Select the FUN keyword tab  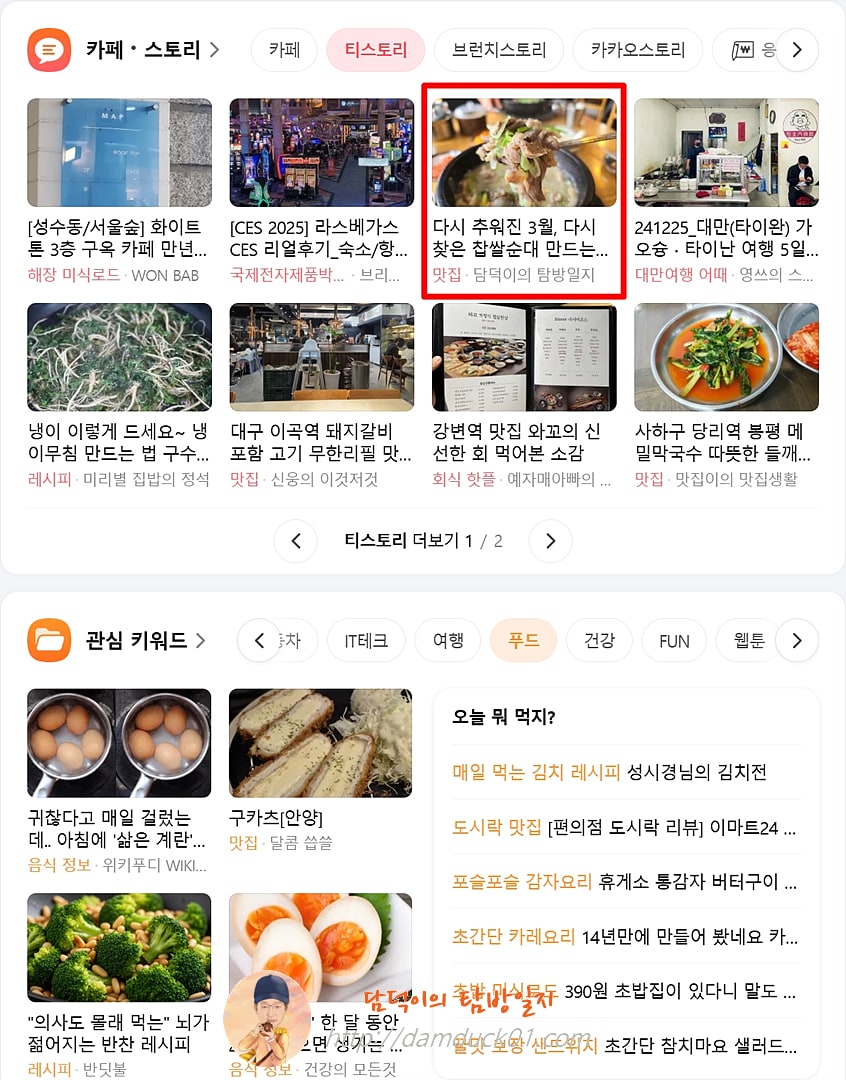673,641
